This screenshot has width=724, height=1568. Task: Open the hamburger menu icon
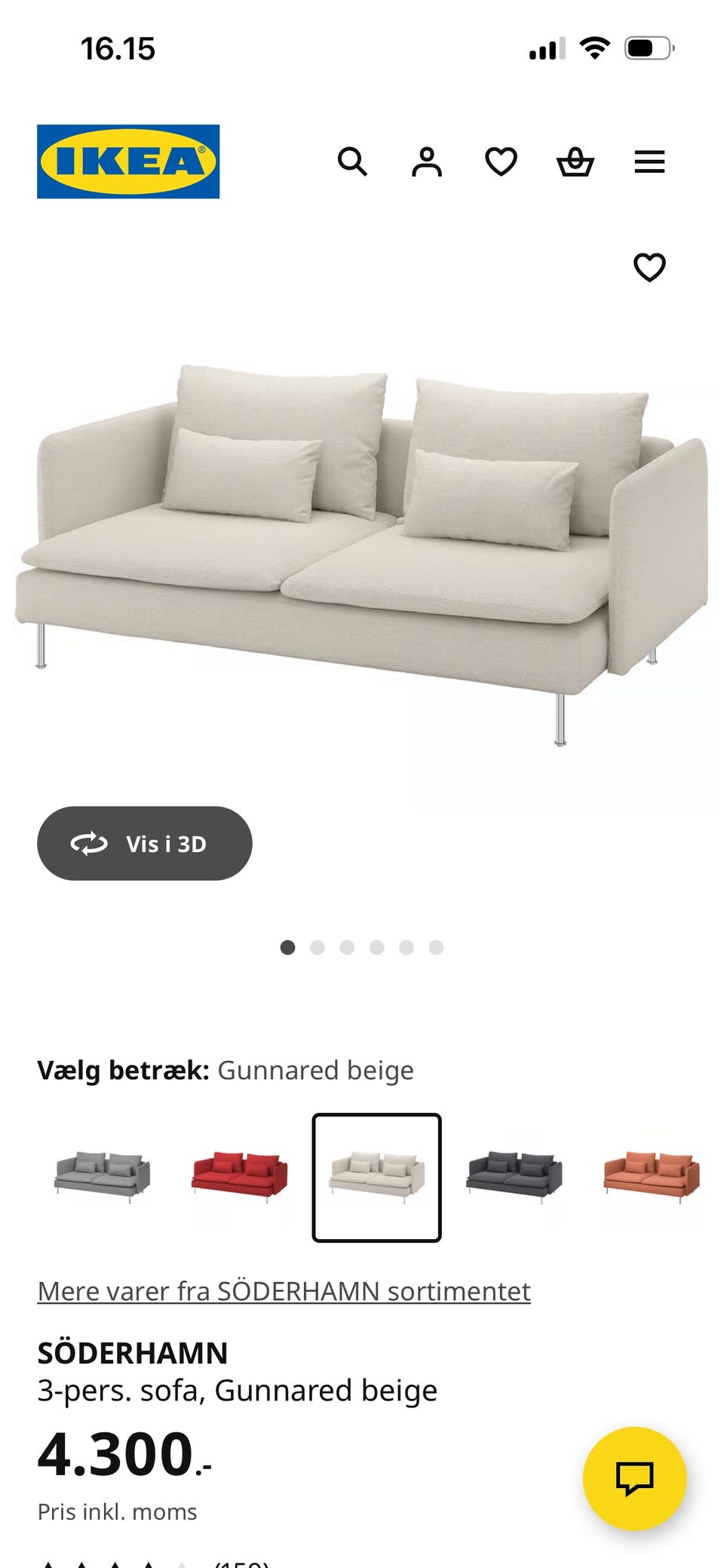coord(649,161)
